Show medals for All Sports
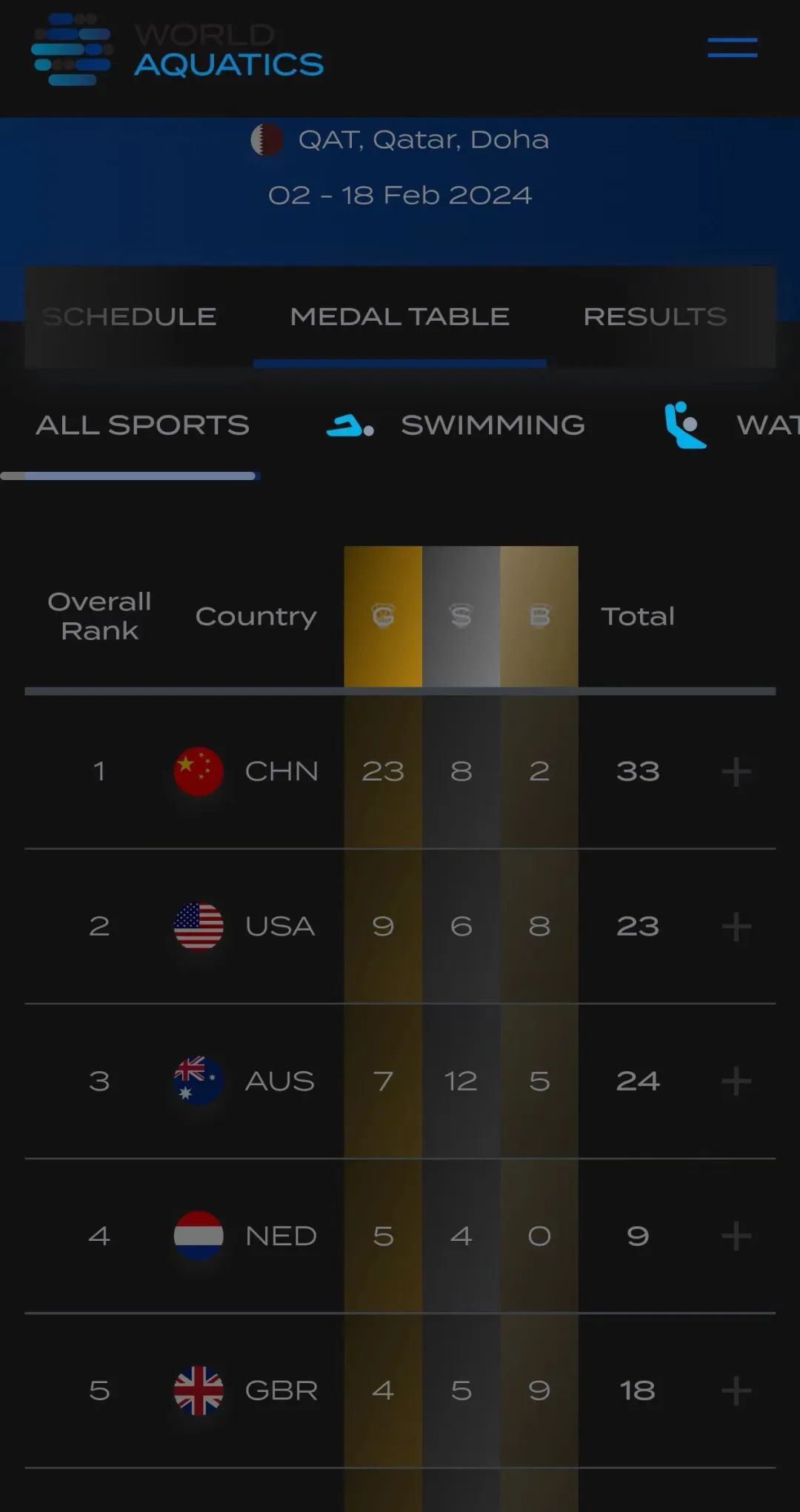Viewport: 800px width, 1512px height. pos(142,425)
